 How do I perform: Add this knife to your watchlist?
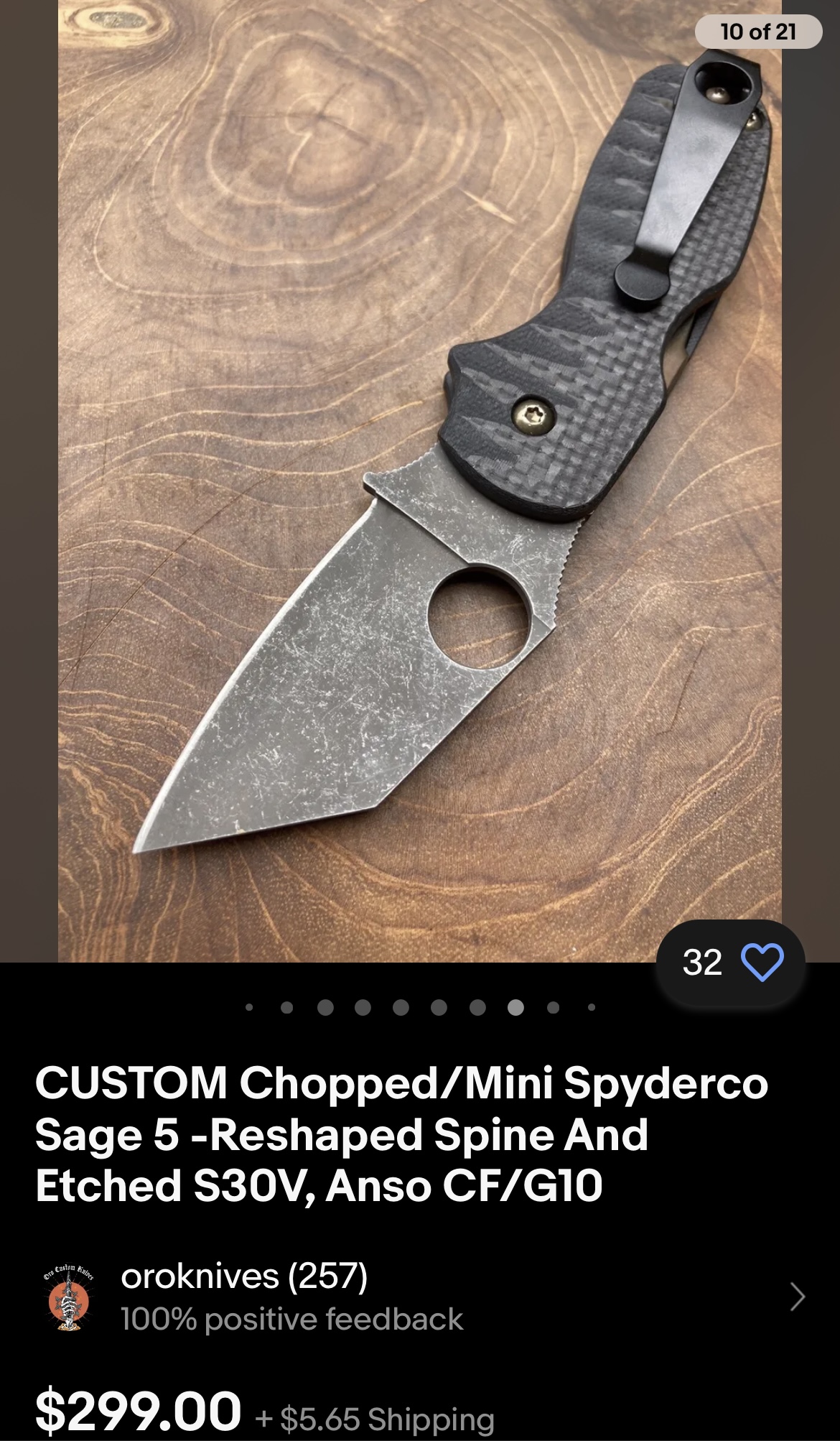761,963
